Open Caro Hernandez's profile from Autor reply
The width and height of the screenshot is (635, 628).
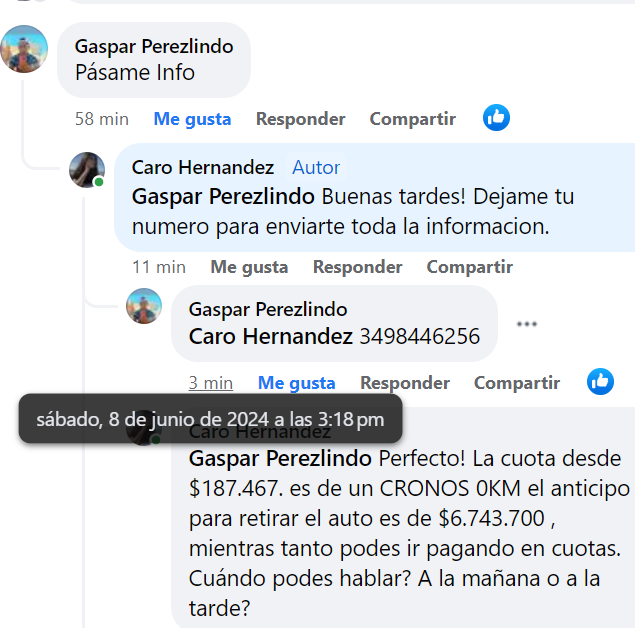tap(202, 167)
